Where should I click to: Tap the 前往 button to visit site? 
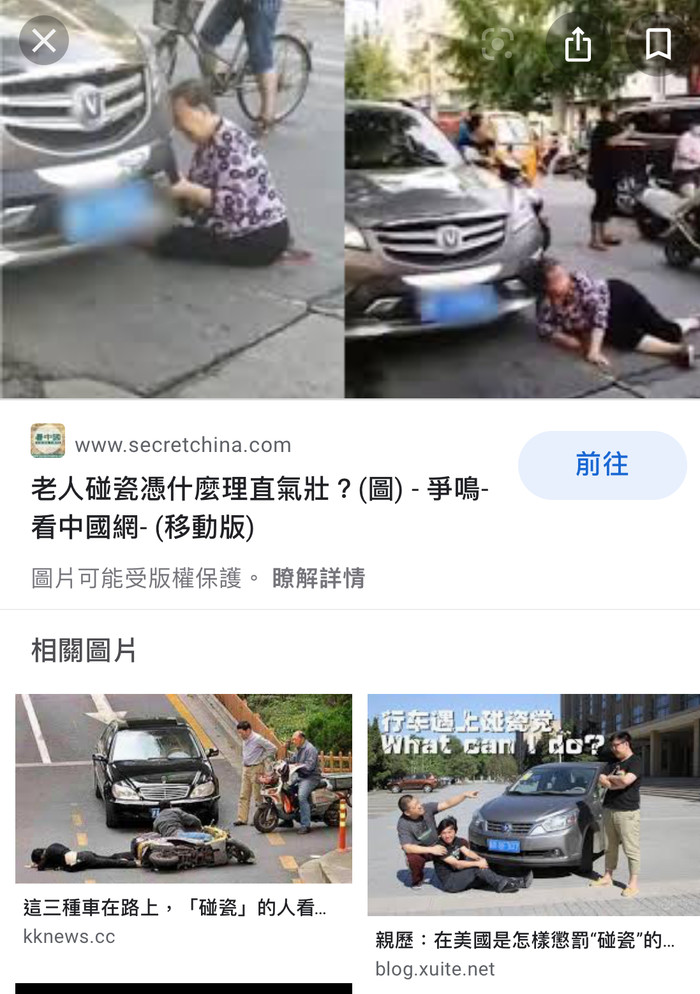click(x=602, y=465)
